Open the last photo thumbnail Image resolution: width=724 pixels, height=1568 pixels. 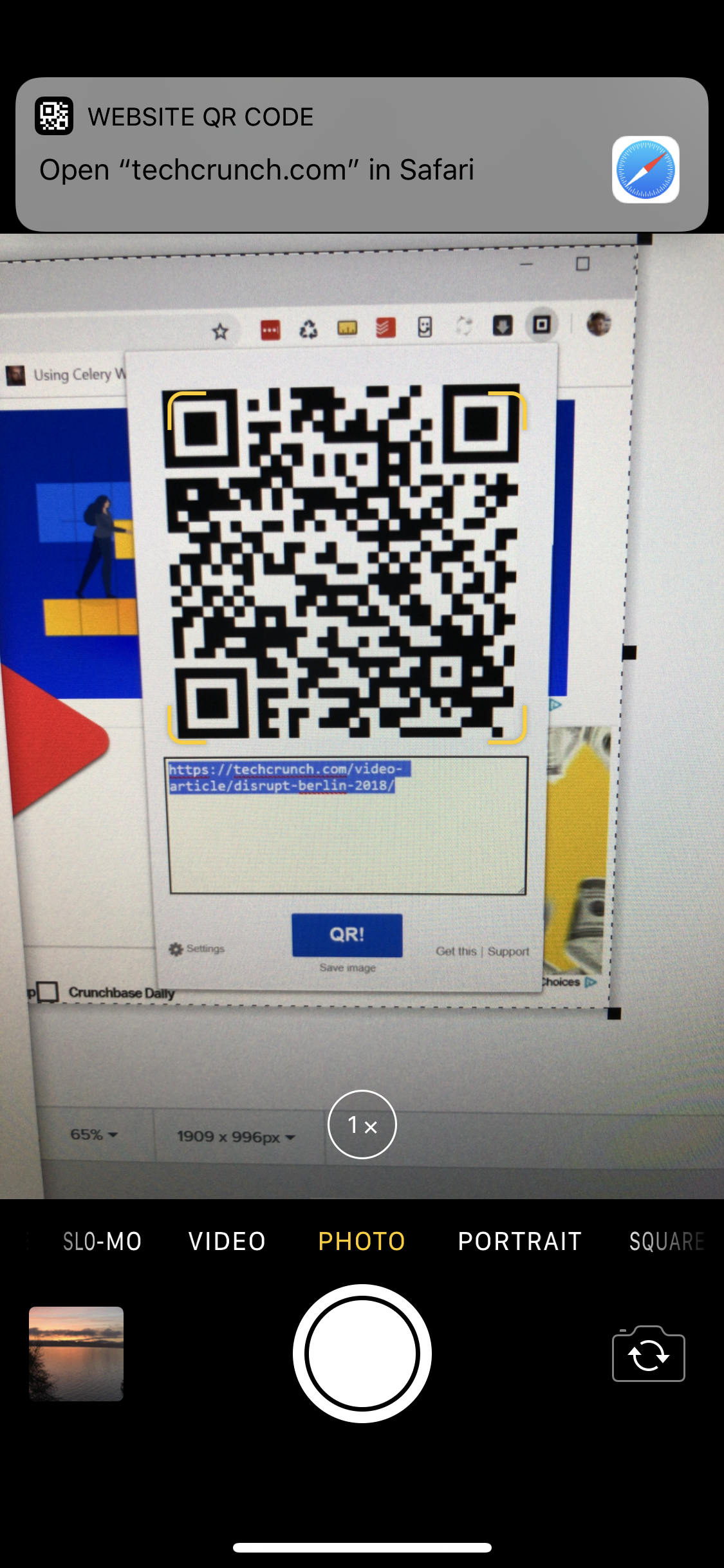(76, 1354)
